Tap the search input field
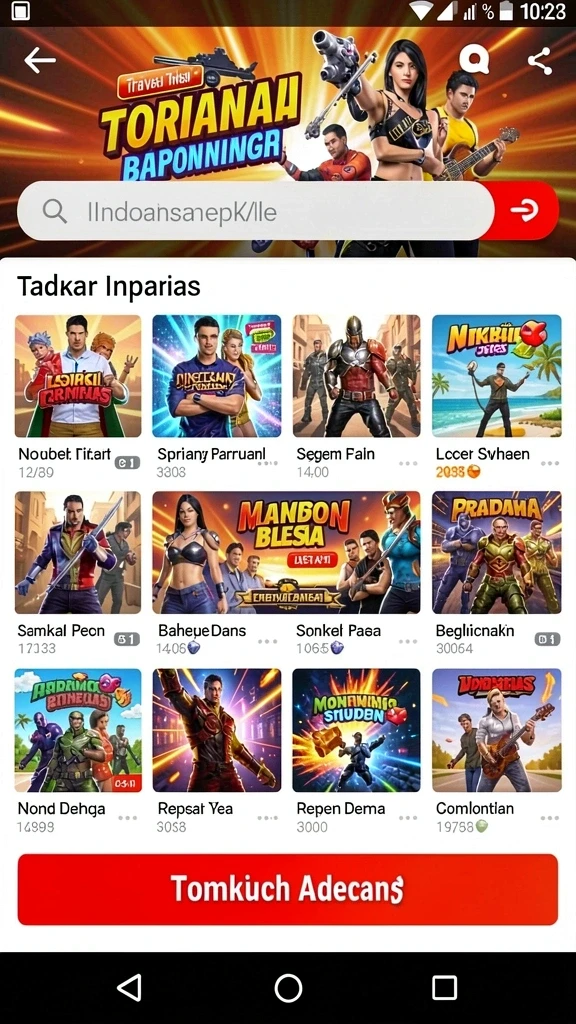Screen dimensions: 576x1024 255,210
